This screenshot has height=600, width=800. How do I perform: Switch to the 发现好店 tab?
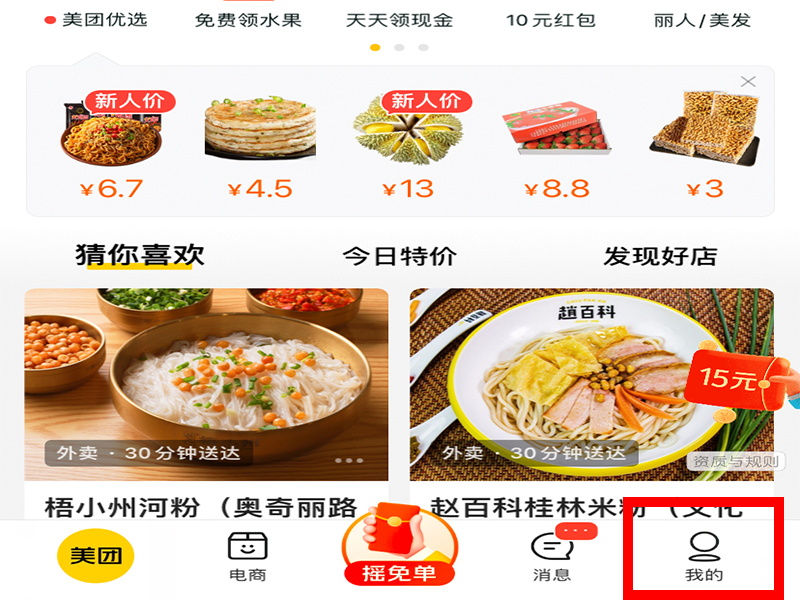click(x=660, y=256)
